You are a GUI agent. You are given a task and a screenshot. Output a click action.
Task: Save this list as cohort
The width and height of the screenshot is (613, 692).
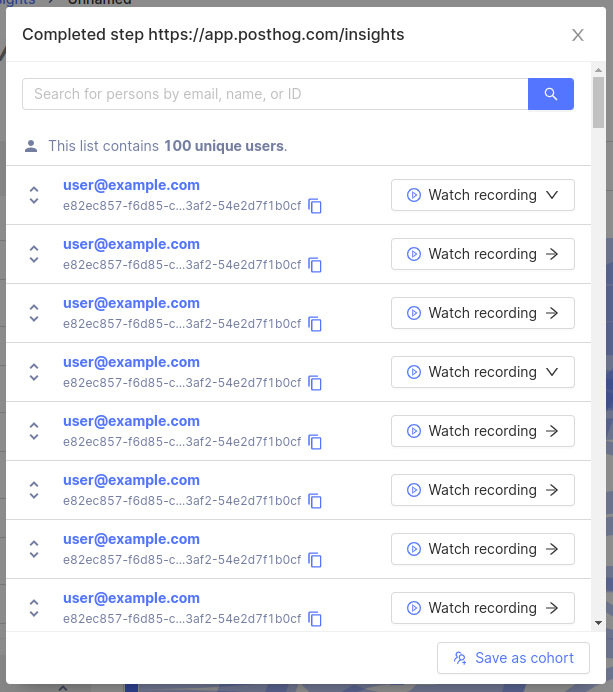point(513,658)
